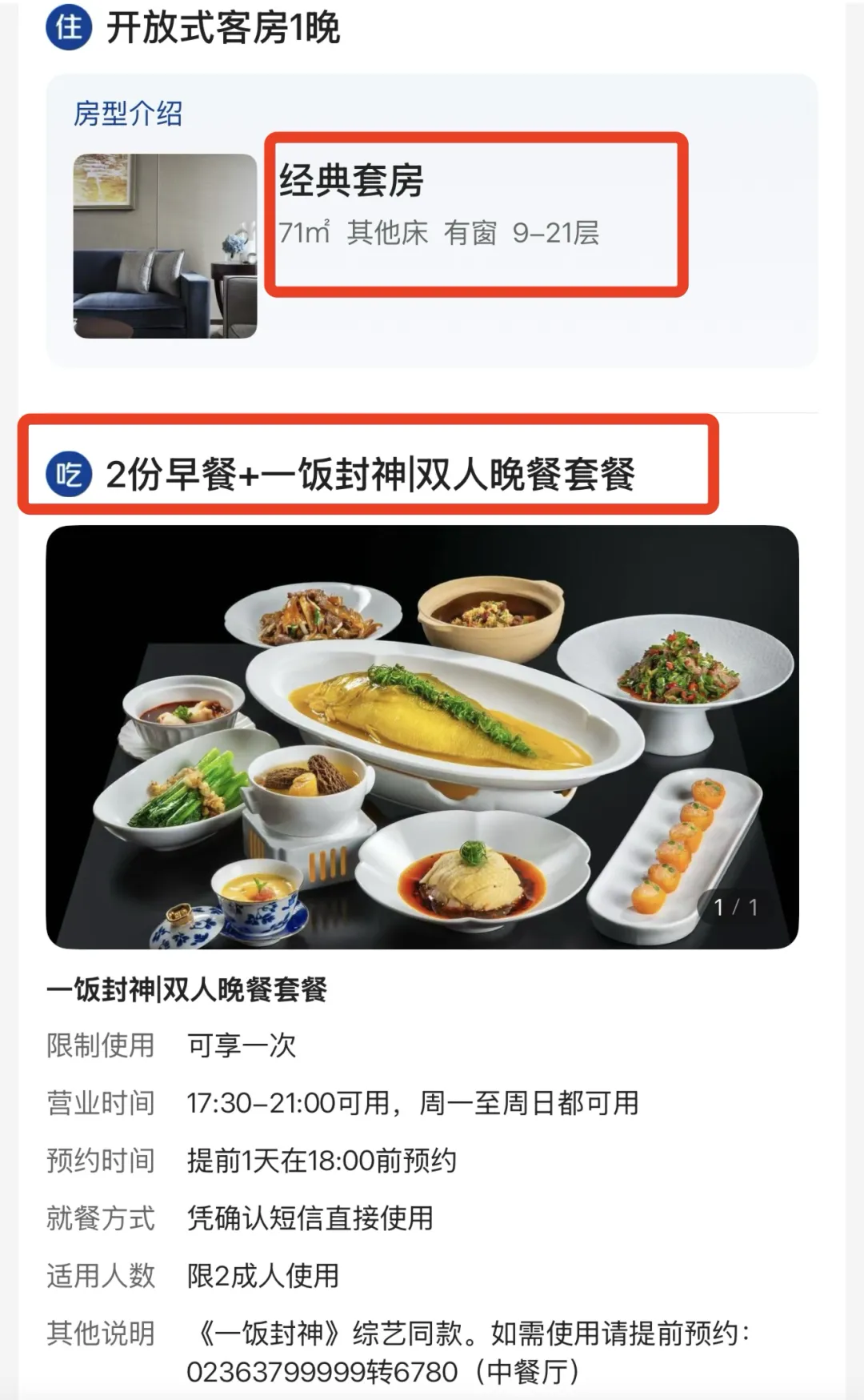The width and height of the screenshot is (864, 1400).
Task: View the 双人晚餐套餐 dish photo
Action: tap(422, 736)
